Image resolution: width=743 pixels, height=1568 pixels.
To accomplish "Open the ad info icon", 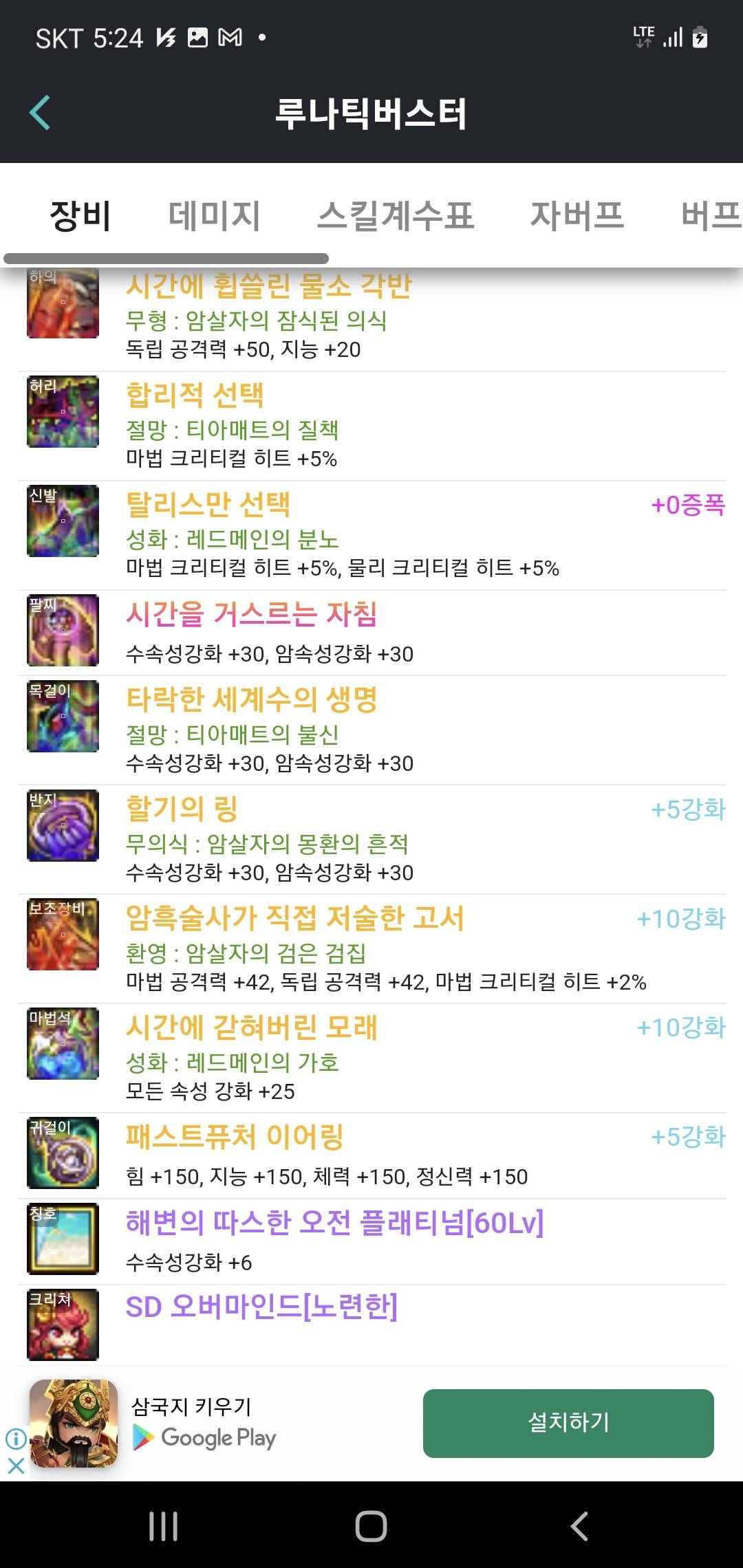I will 16,1438.
